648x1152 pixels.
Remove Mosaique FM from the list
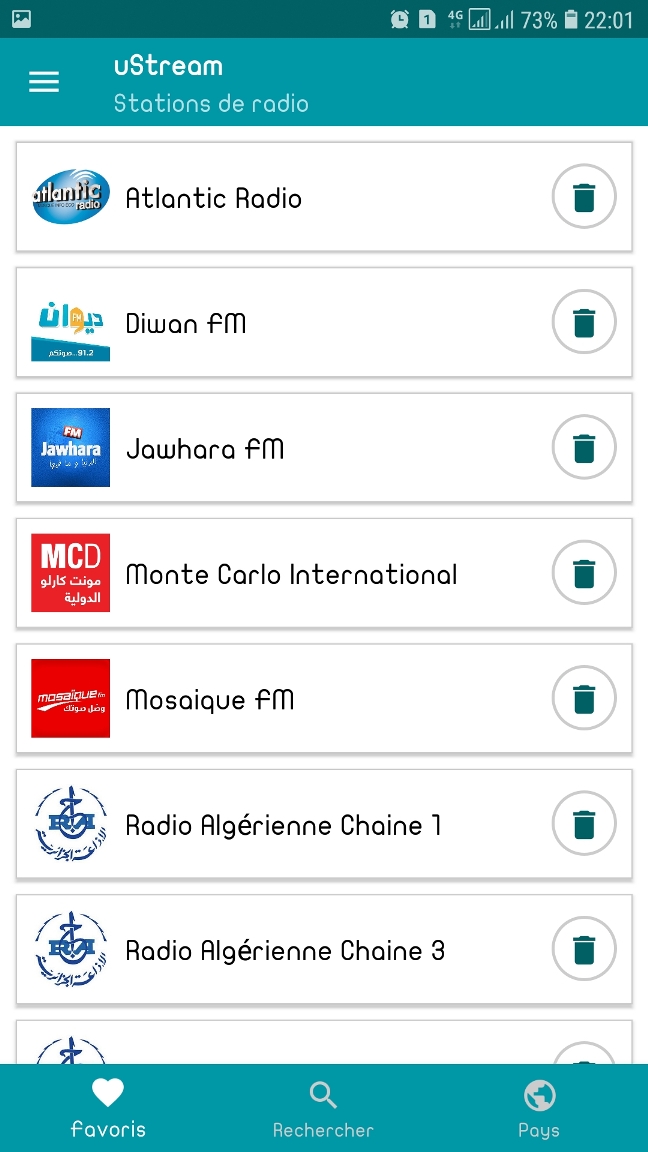point(584,698)
